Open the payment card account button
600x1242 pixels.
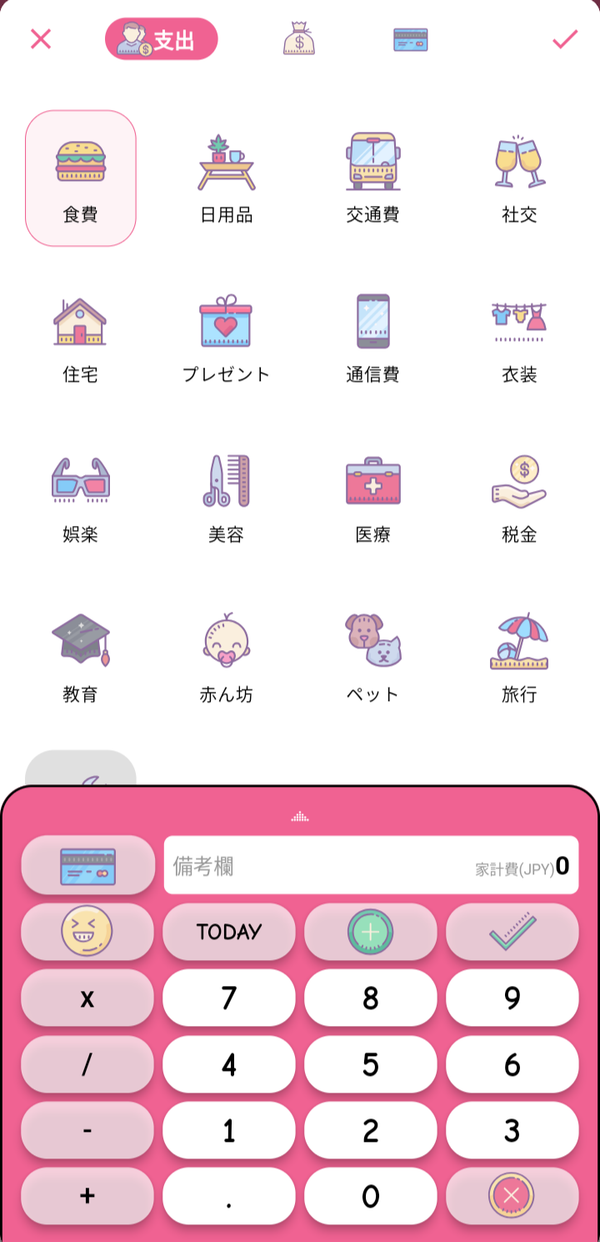(x=88, y=865)
